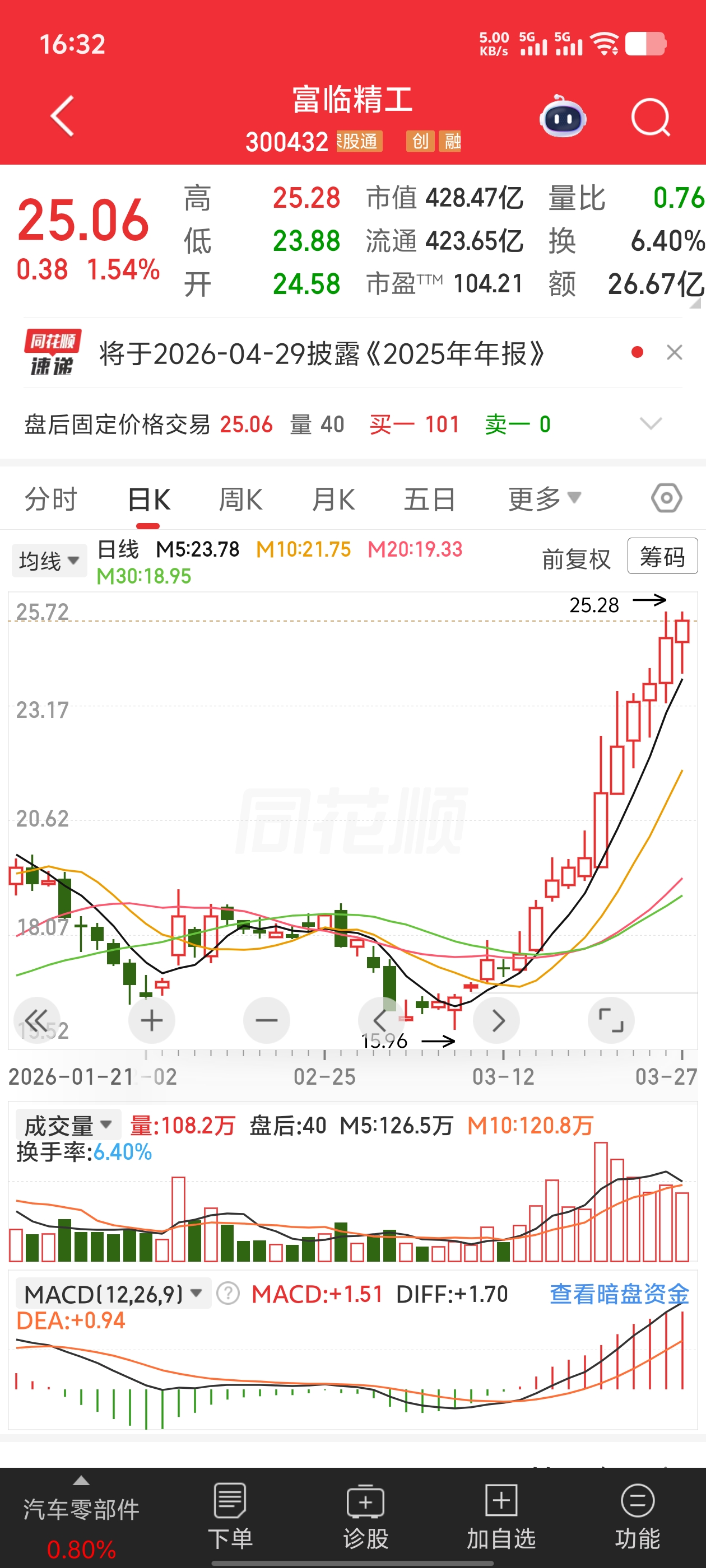Tap the 筹码 button
This screenshot has height=1568, width=706.
(662, 556)
